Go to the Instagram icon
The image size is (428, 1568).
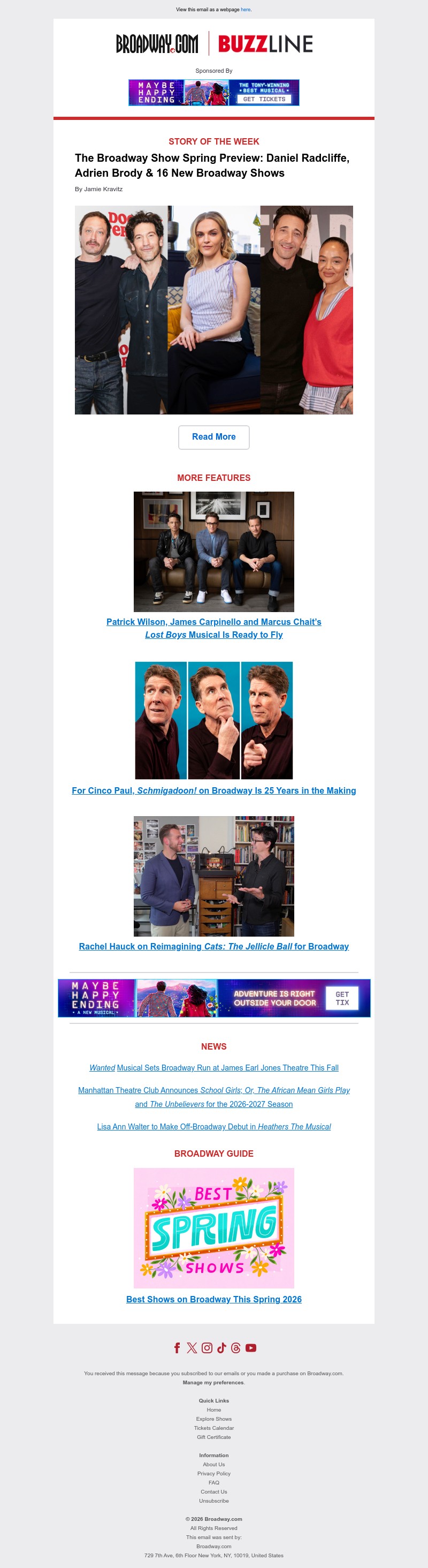(x=207, y=1348)
